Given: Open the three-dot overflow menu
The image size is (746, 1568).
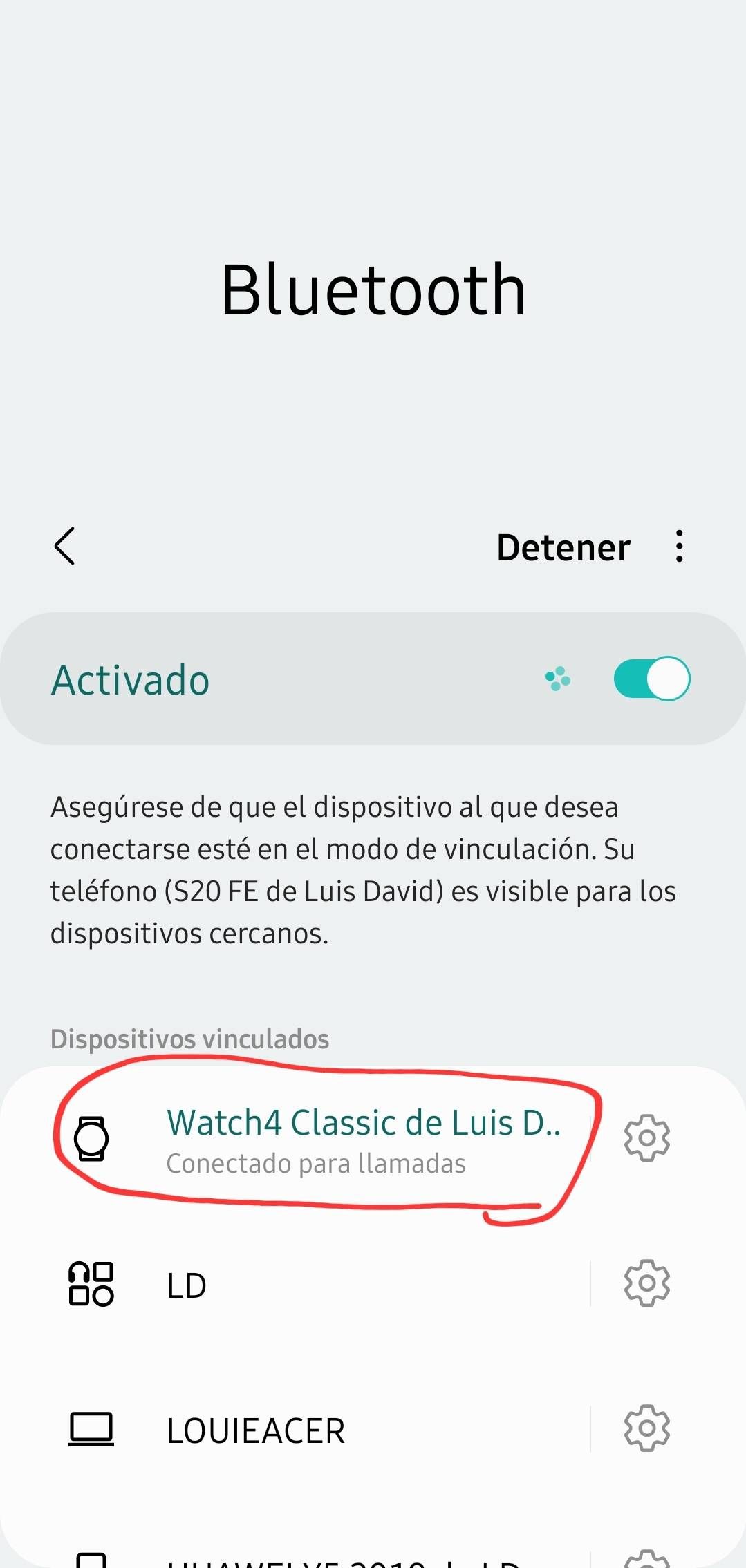Looking at the screenshot, I should pyautogui.click(x=680, y=547).
